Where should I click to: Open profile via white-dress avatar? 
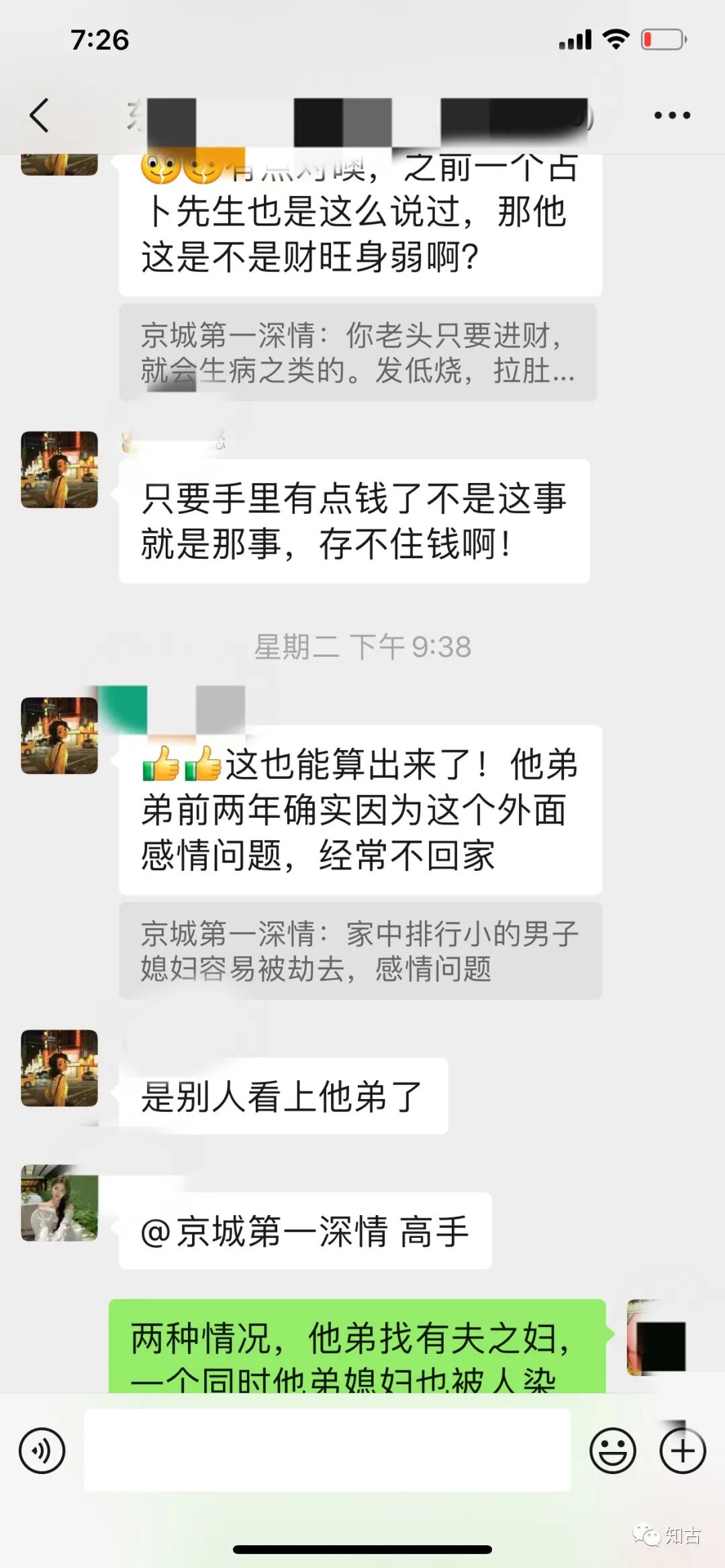pos(59,1201)
